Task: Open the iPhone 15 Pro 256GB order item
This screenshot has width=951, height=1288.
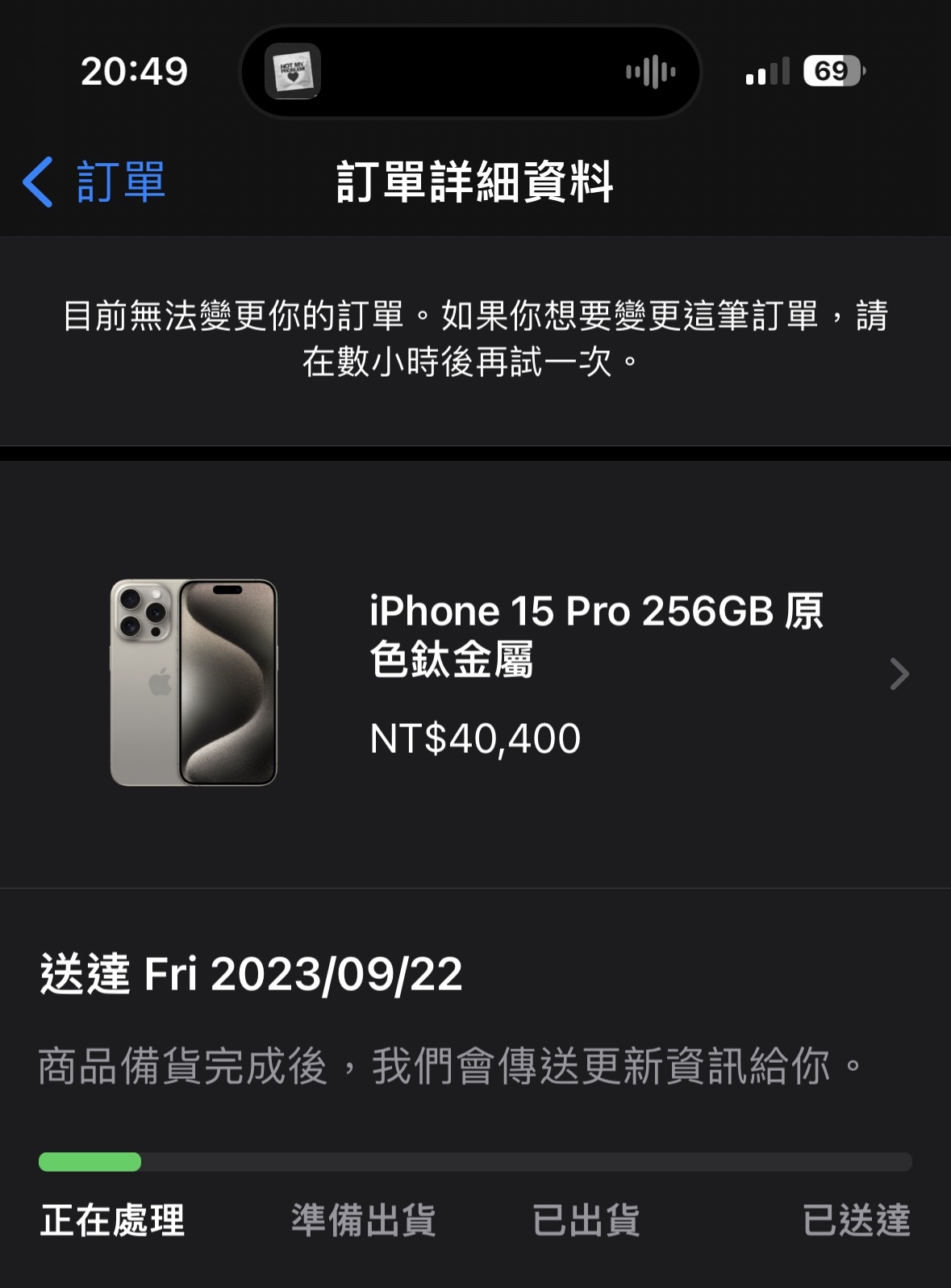Action: point(595,675)
